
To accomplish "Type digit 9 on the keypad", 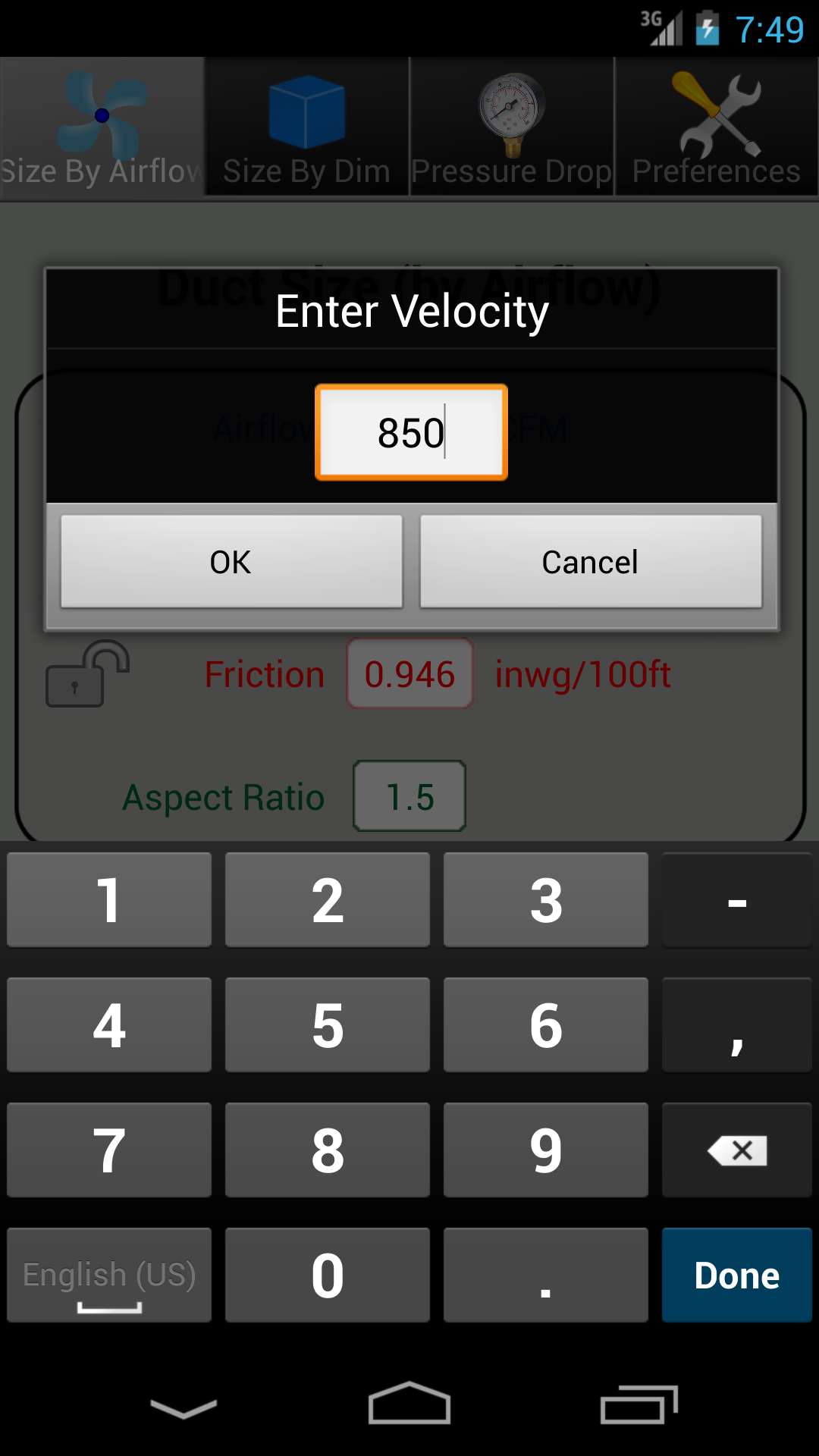I will tap(546, 1150).
